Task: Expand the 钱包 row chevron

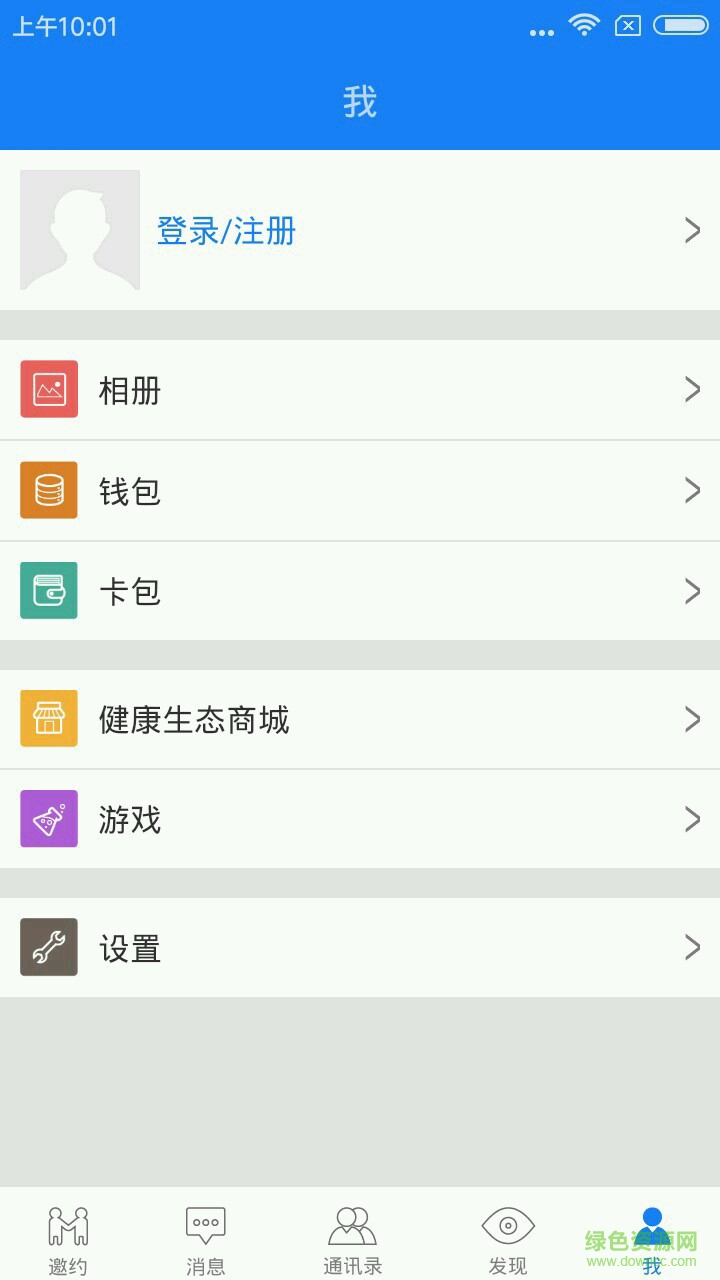Action: coord(692,490)
